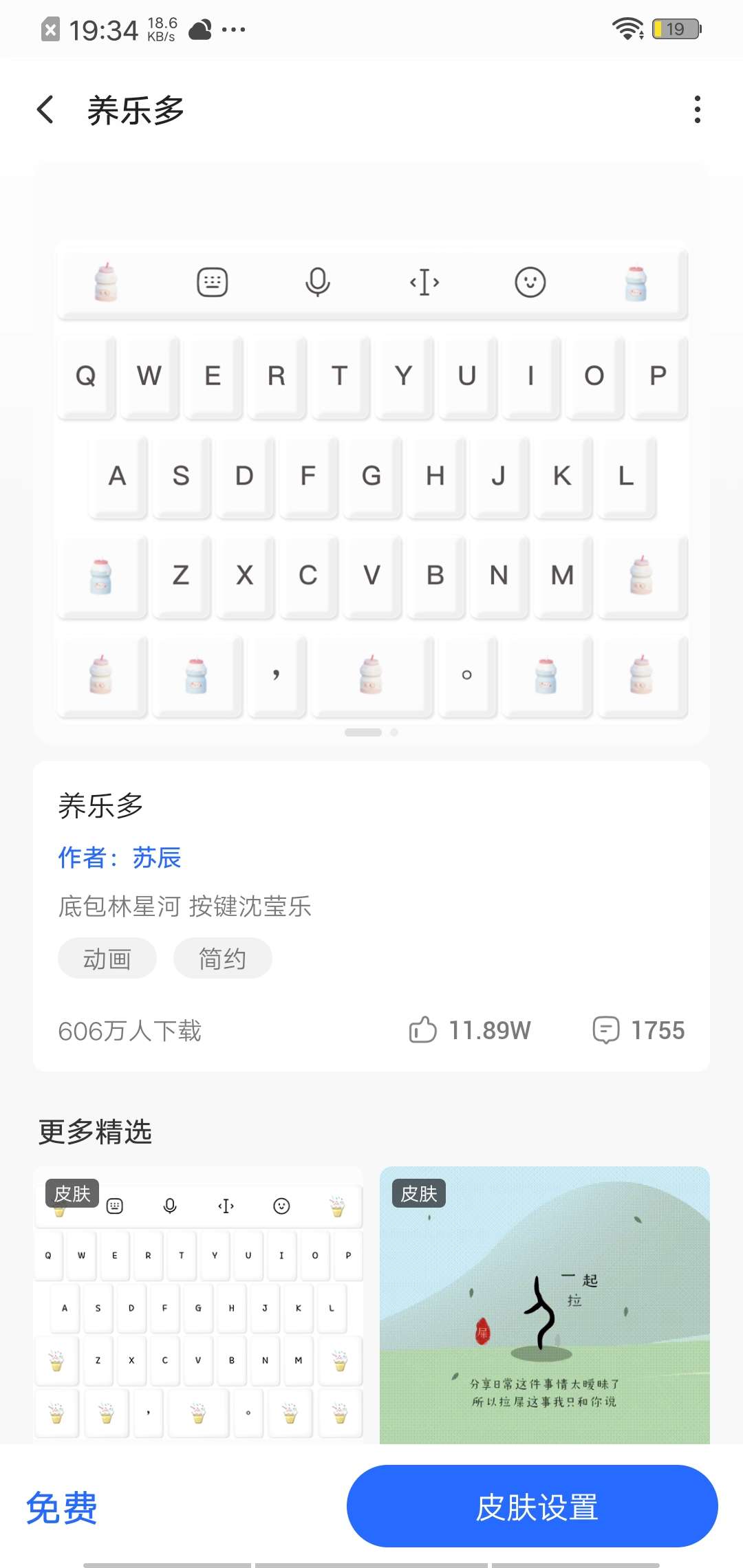Open author 苏辰's page
The height and width of the screenshot is (1568, 743).
tap(120, 858)
